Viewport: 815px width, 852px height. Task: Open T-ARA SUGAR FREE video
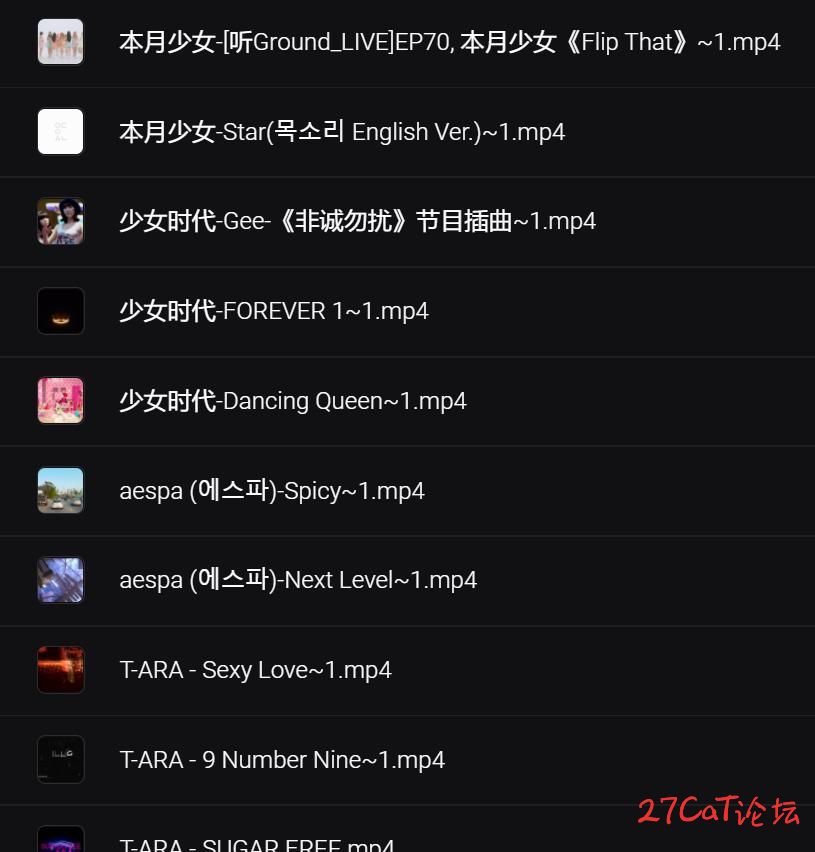[257, 844]
